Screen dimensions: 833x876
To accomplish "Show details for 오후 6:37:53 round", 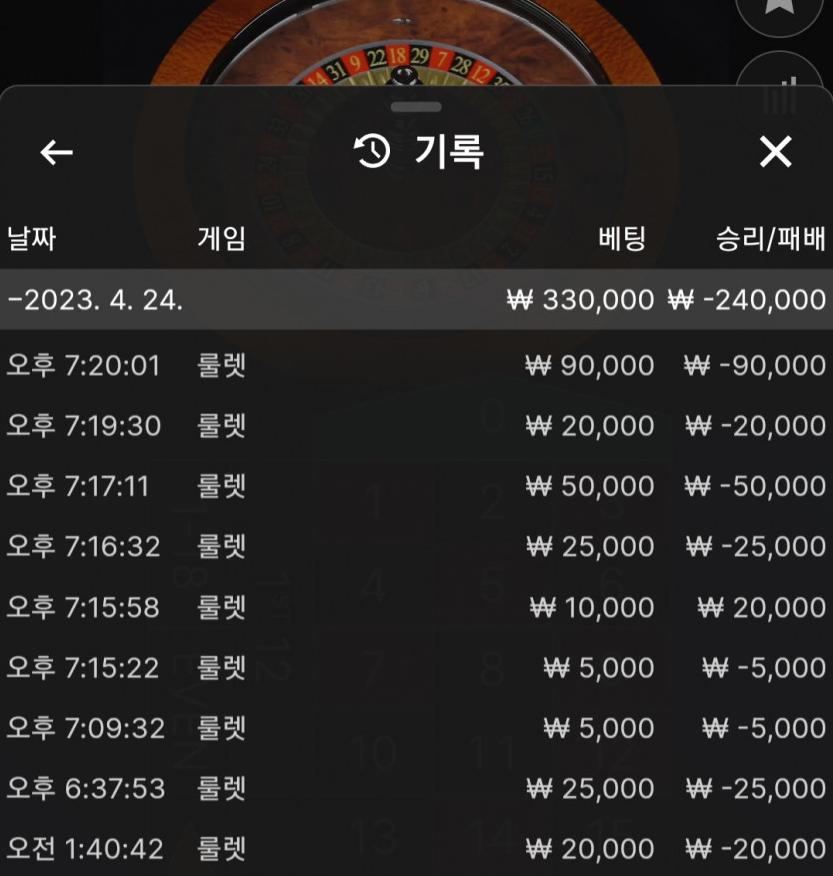I will 416,789.
